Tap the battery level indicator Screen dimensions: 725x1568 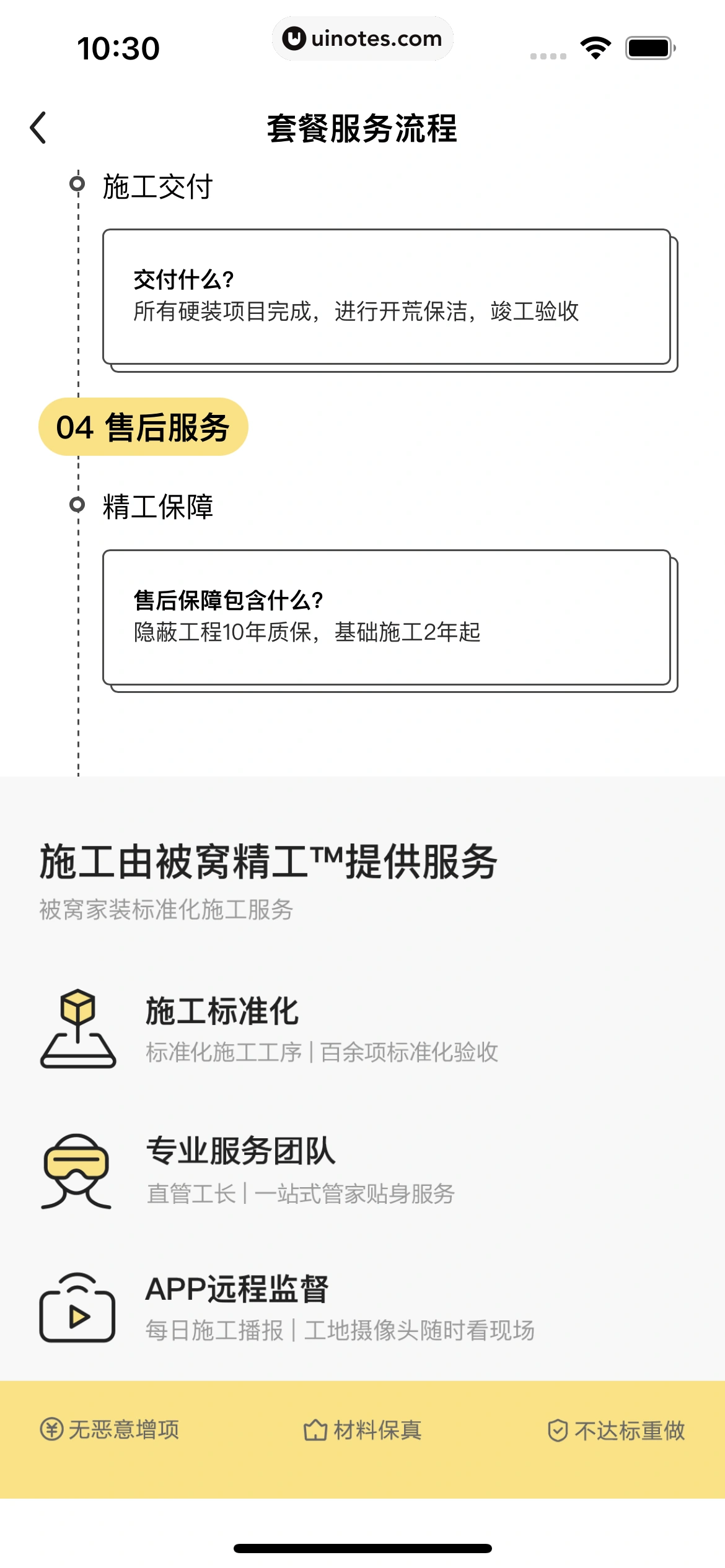point(649,46)
